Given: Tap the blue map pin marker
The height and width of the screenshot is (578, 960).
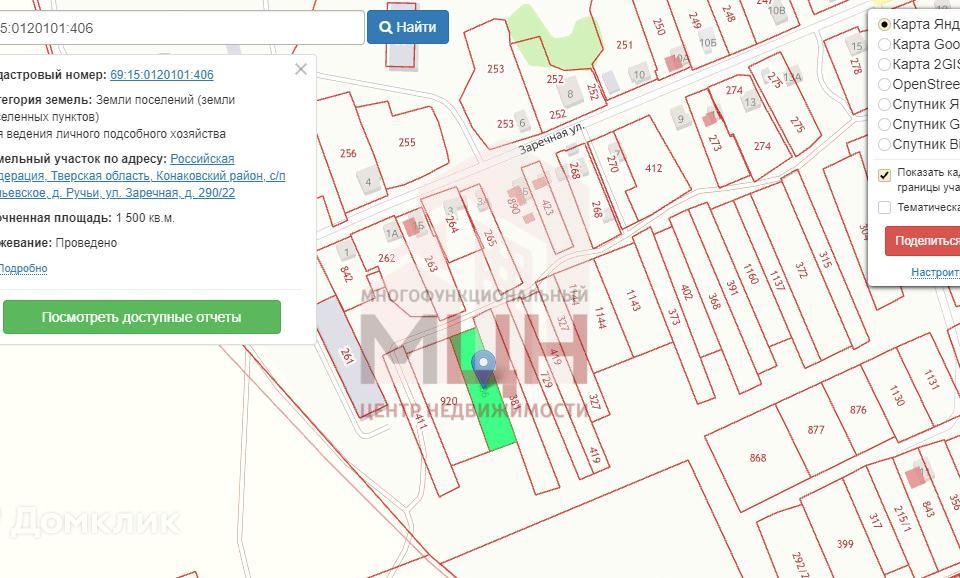Looking at the screenshot, I should (484, 366).
